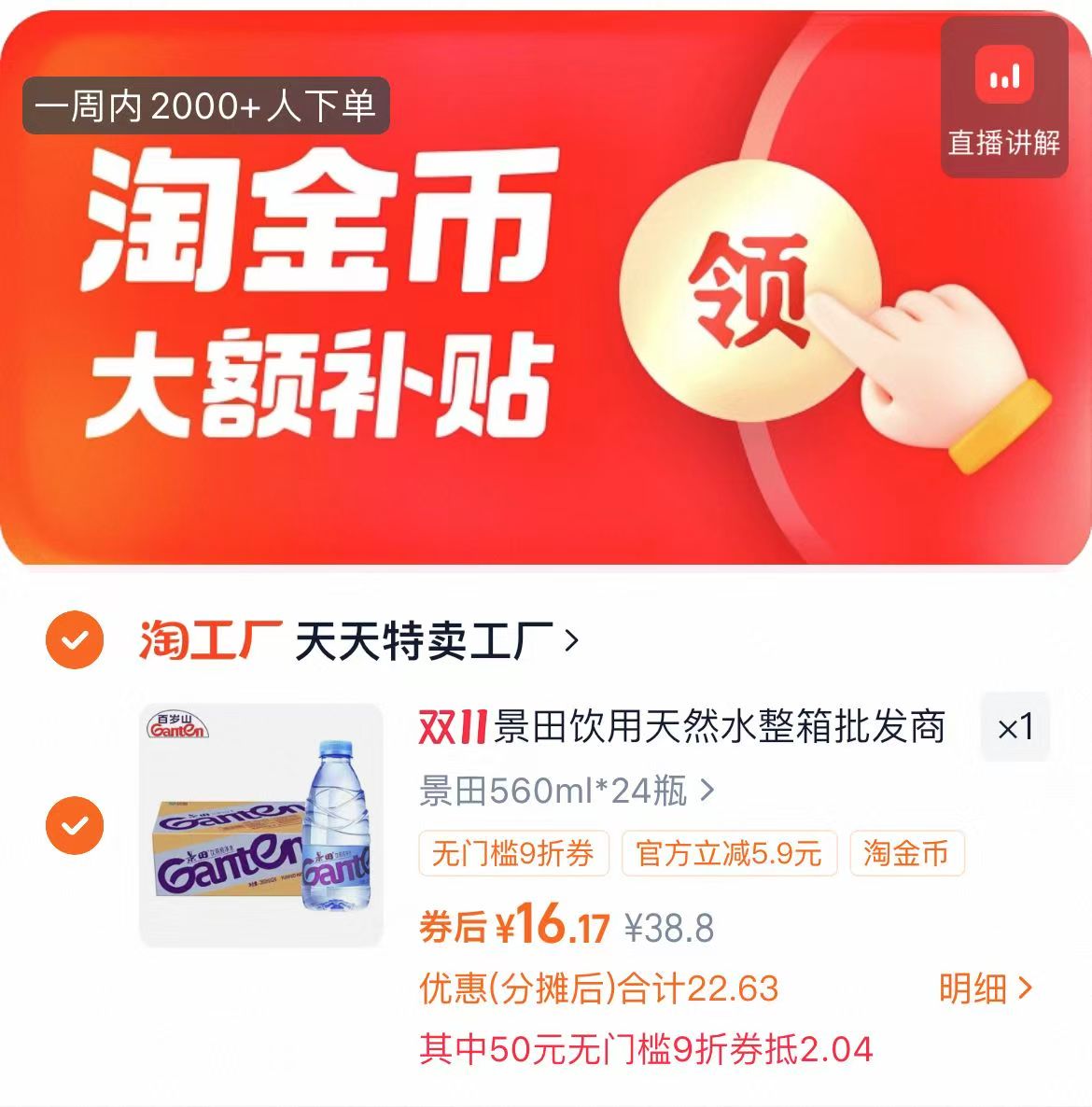Expand the 天天特卖工厂 store page
Screen dimensions: 1092x1107
[420, 638]
